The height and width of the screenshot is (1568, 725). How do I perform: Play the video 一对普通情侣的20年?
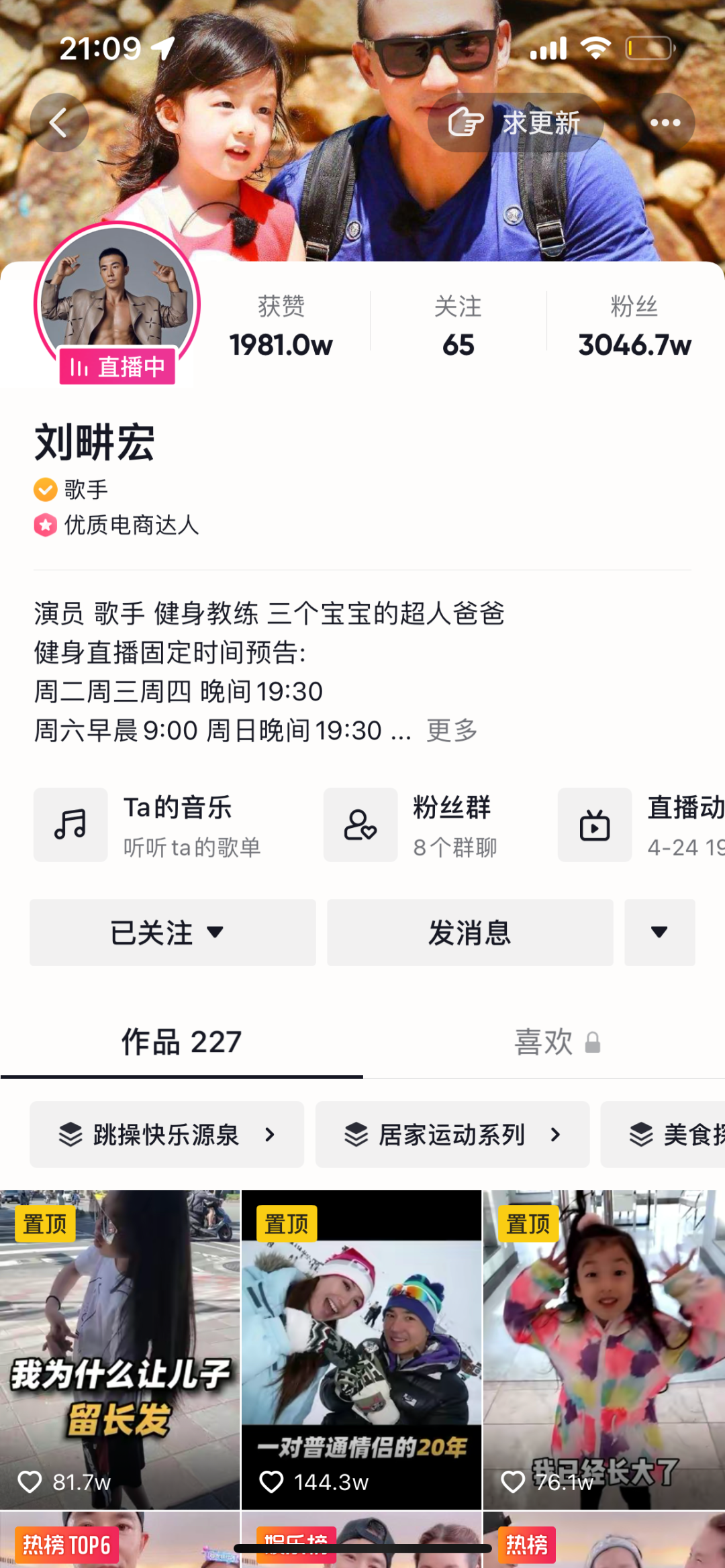pos(361,1349)
